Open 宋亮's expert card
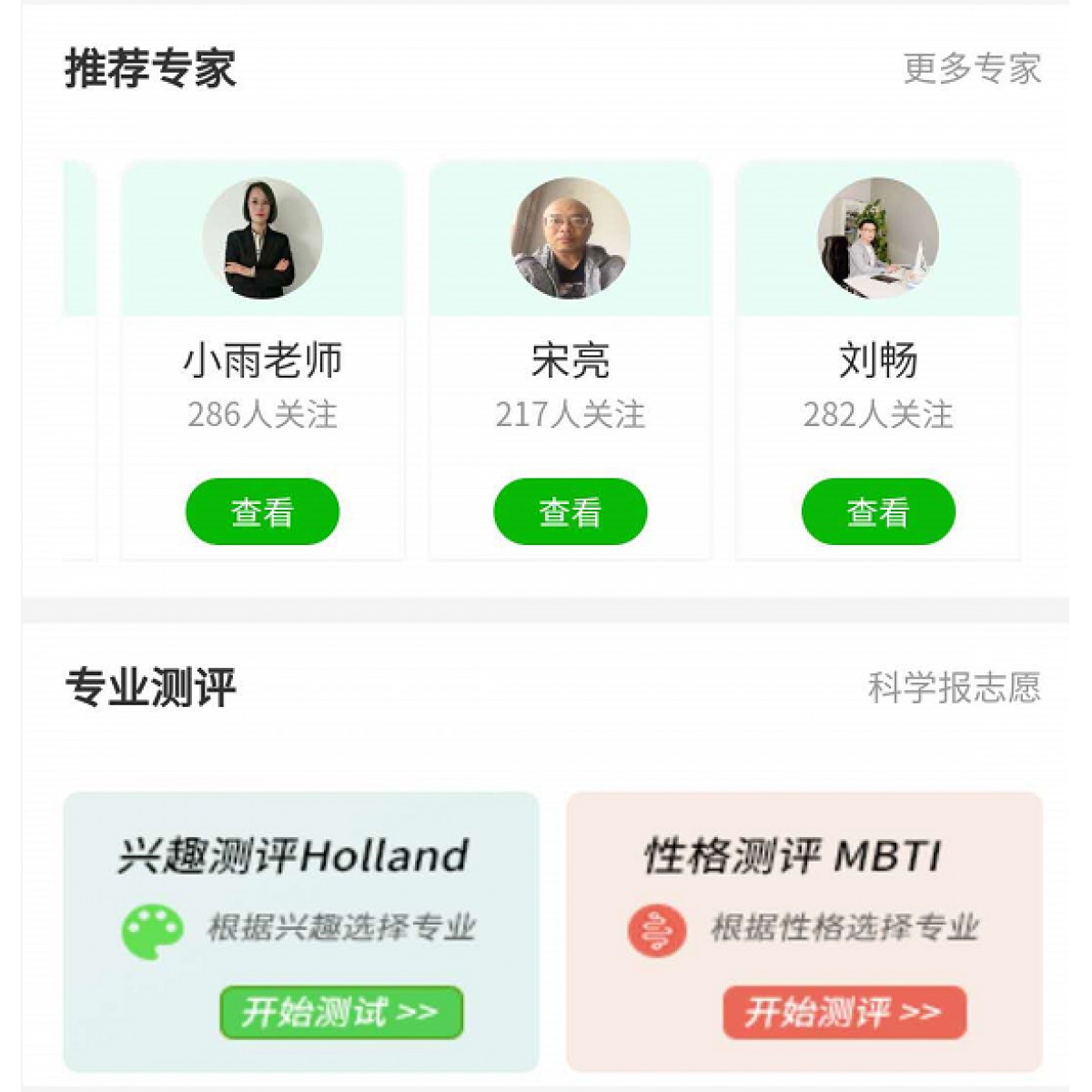This screenshot has height=1092, width=1092. [x=570, y=359]
